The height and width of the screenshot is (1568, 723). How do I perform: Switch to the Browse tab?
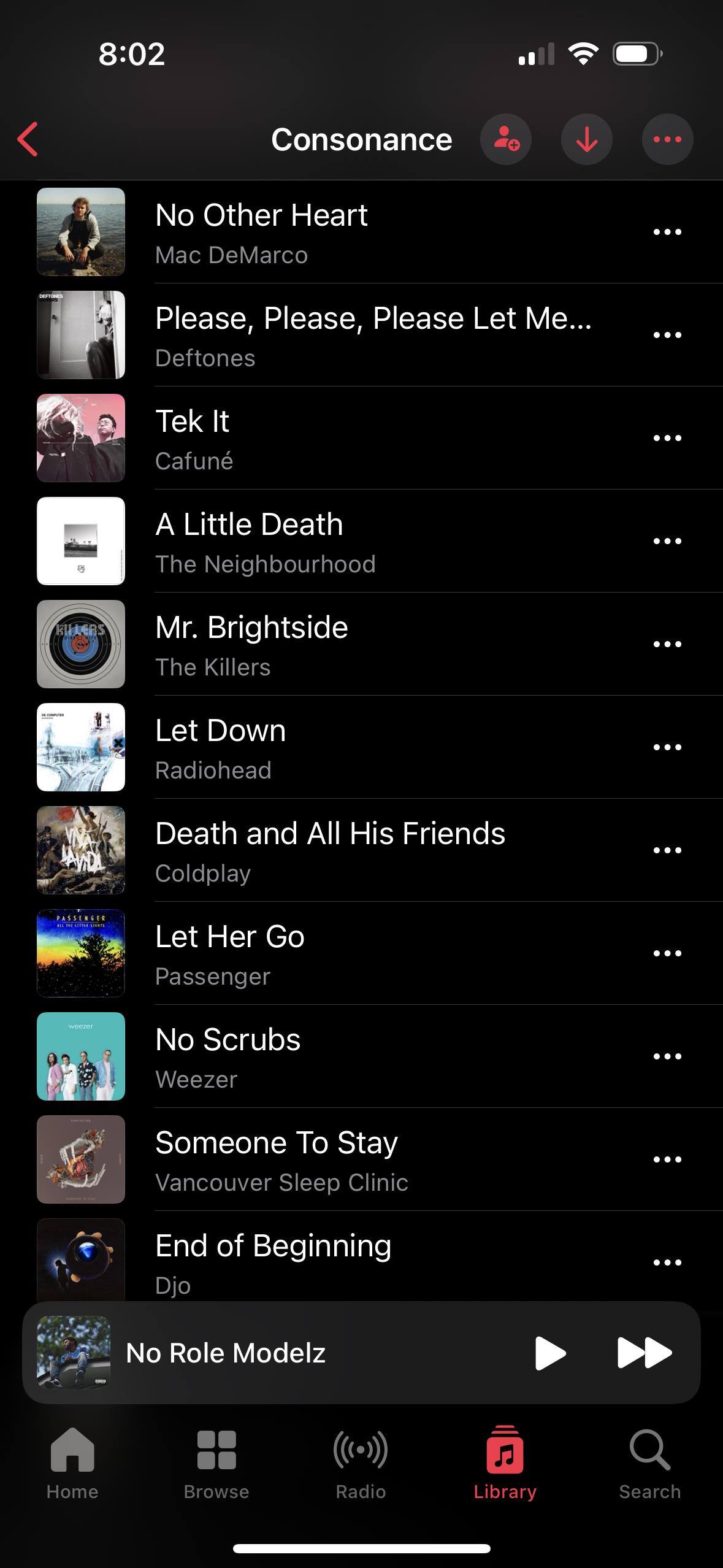click(216, 1463)
